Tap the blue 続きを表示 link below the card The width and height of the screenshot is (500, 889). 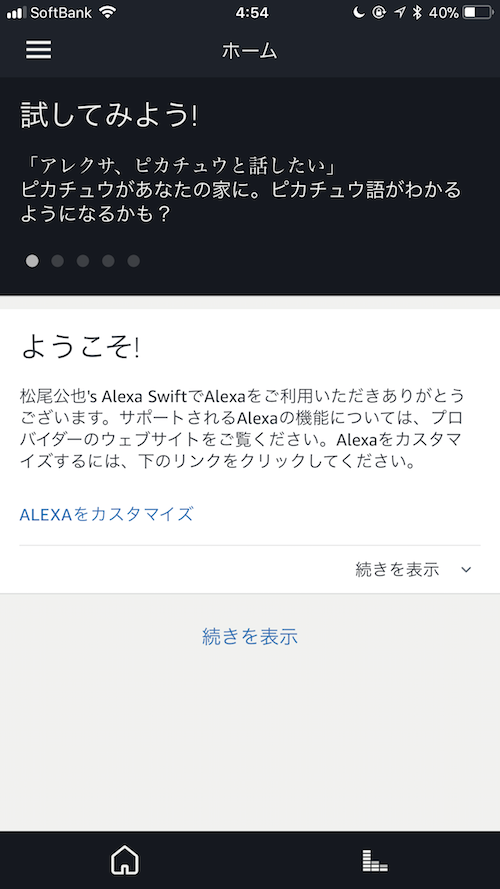point(250,637)
